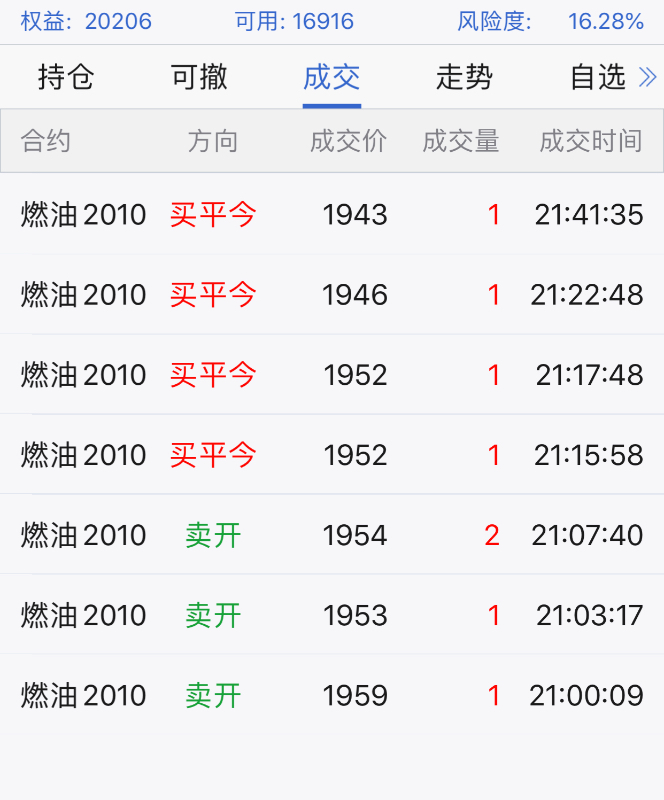664x800 pixels.
Task: Open the 燃油2010 trade at 21:41:35
Action: pyautogui.click(x=332, y=214)
